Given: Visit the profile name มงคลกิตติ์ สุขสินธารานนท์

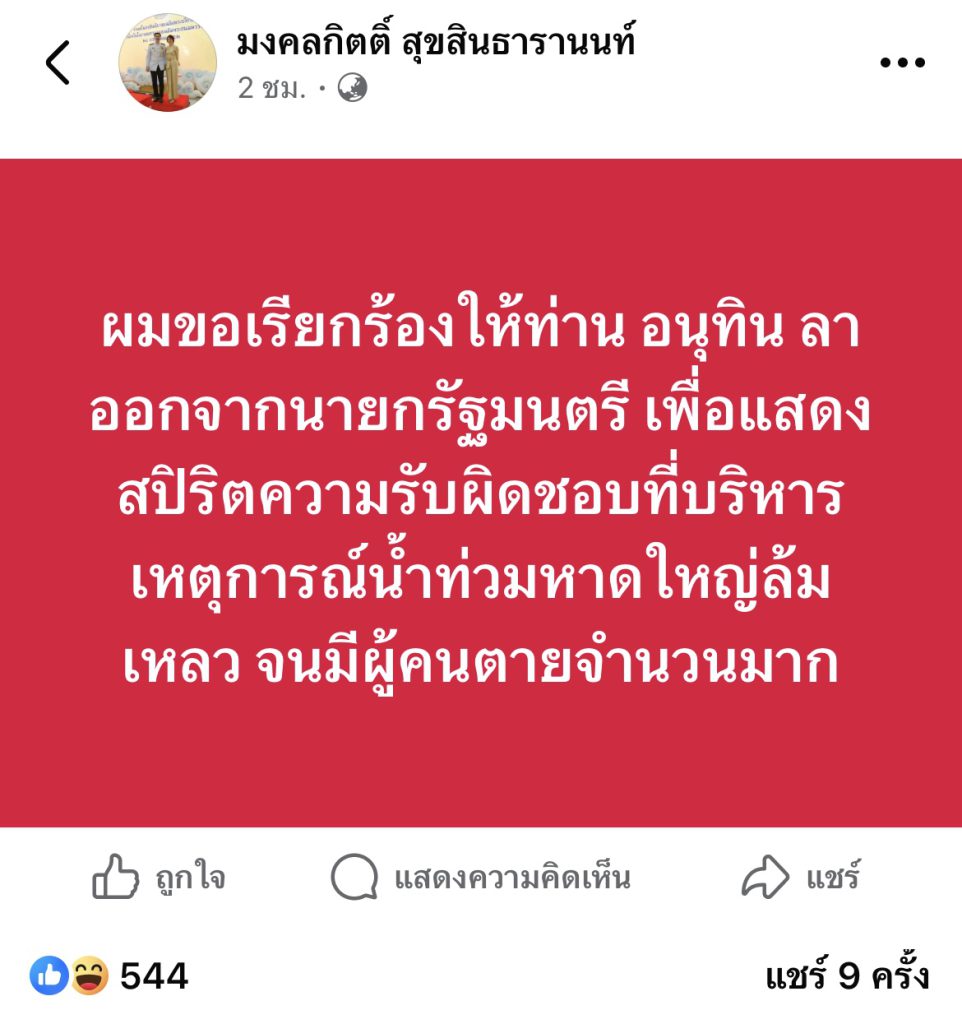Looking at the screenshot, I should (x=436, y=43).
